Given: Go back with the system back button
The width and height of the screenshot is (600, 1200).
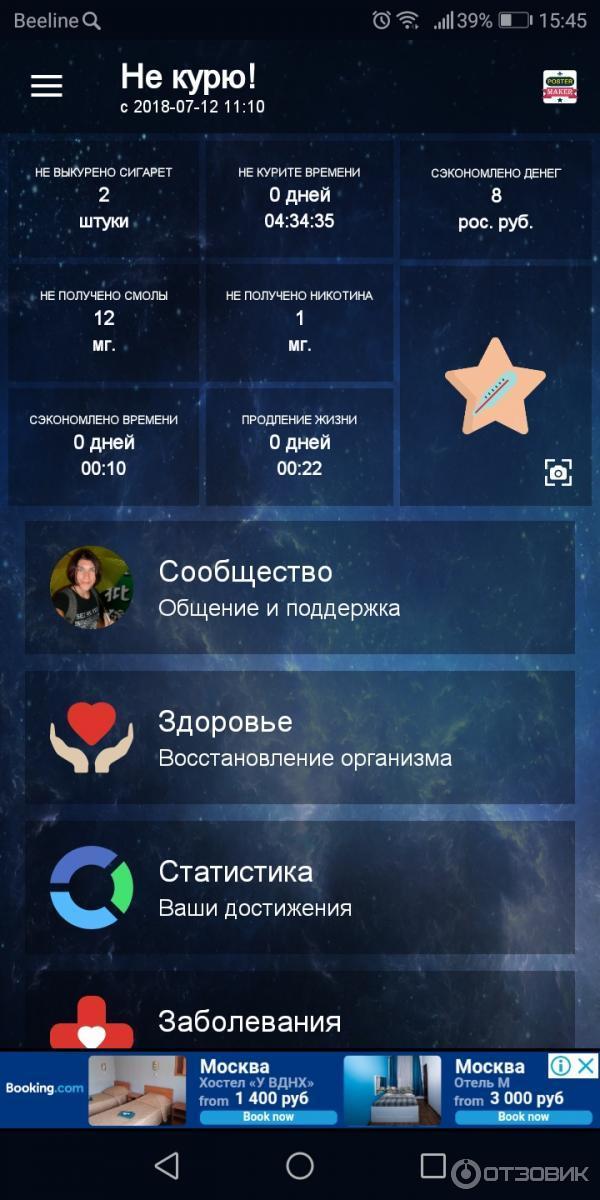Looking at the screenshot, I should [167, 1165].
